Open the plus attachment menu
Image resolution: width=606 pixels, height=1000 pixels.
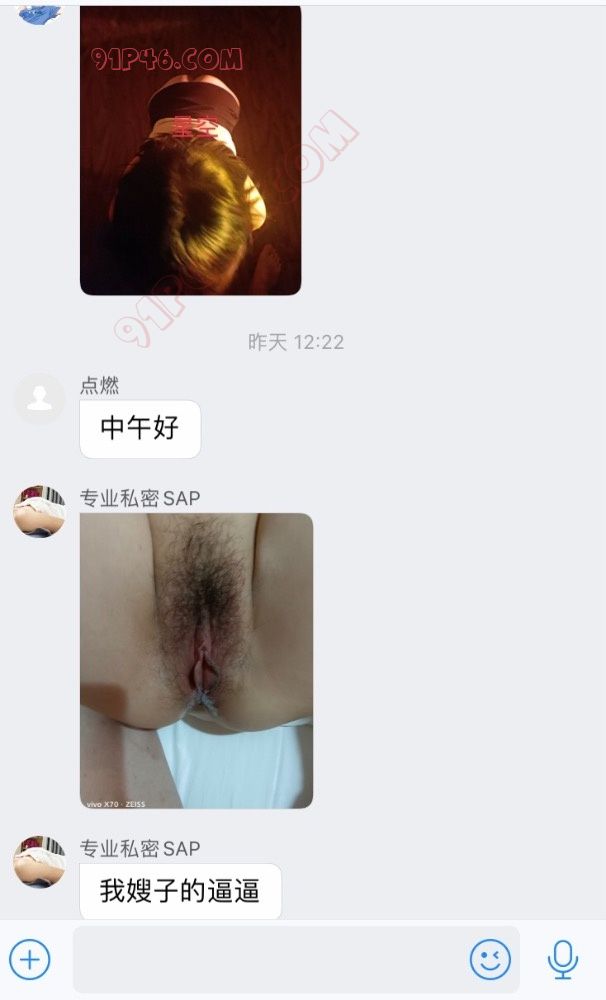[30, 960]
